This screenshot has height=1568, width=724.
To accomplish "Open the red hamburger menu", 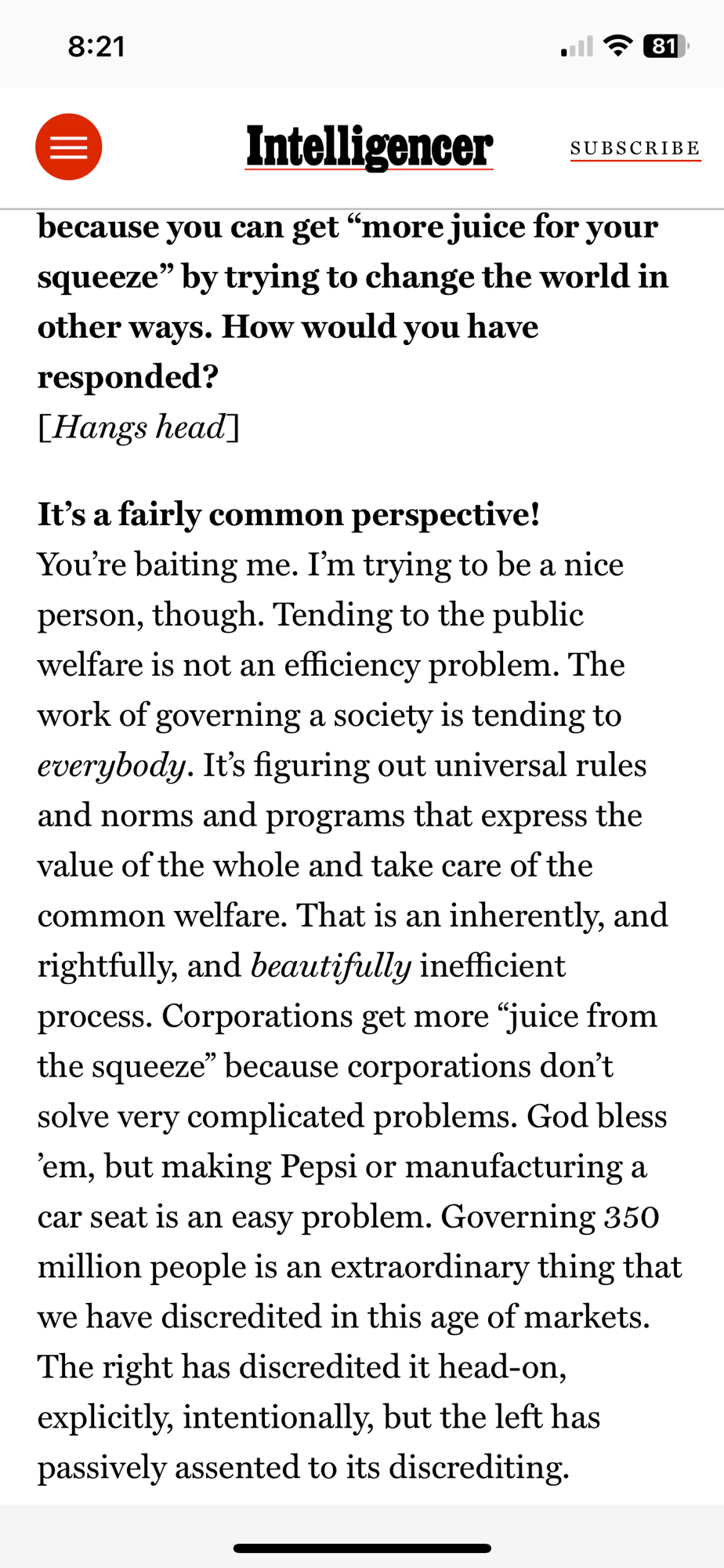I will [x=68, y=147].
